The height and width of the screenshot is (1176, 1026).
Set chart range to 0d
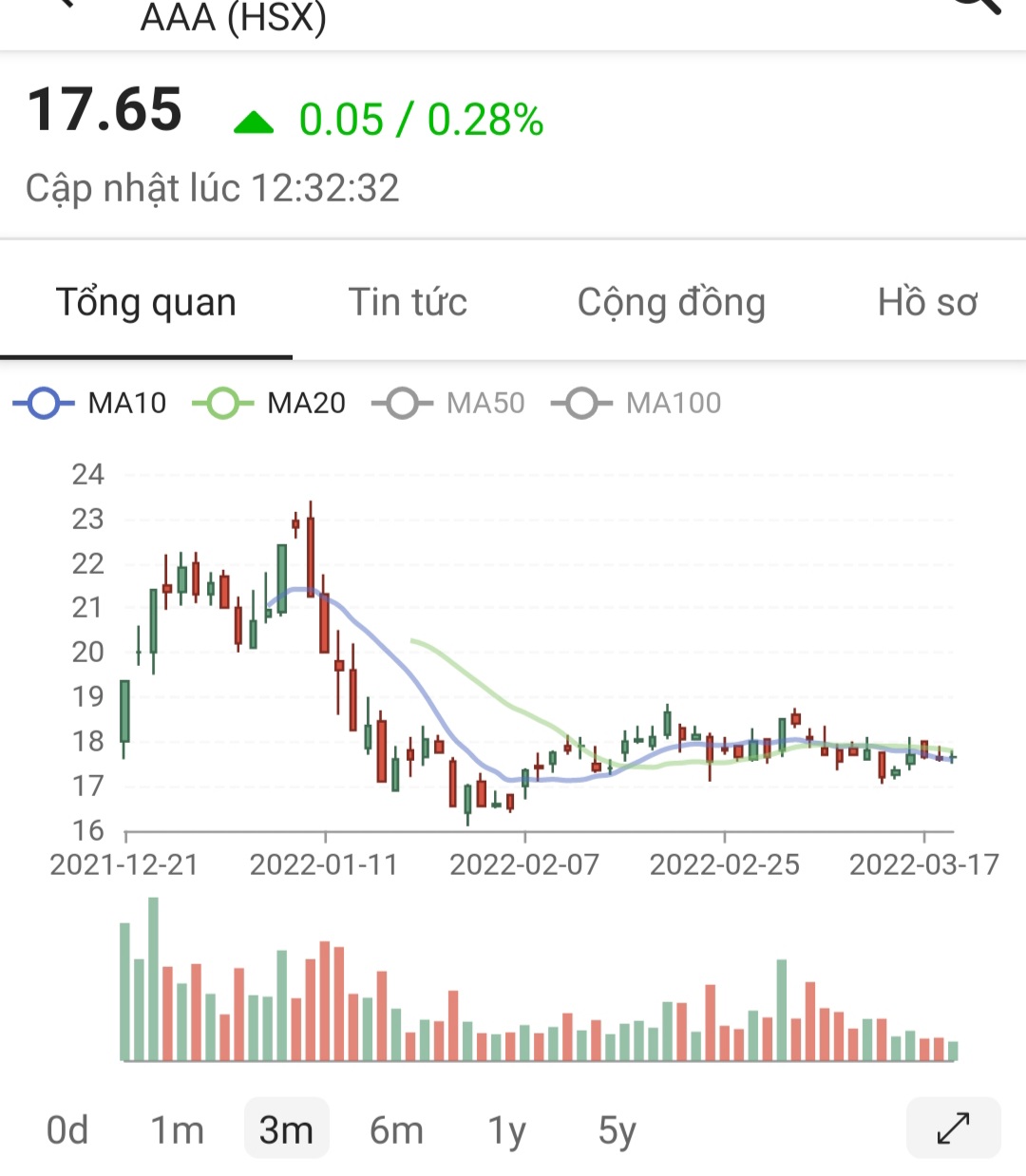[67, 1130]
